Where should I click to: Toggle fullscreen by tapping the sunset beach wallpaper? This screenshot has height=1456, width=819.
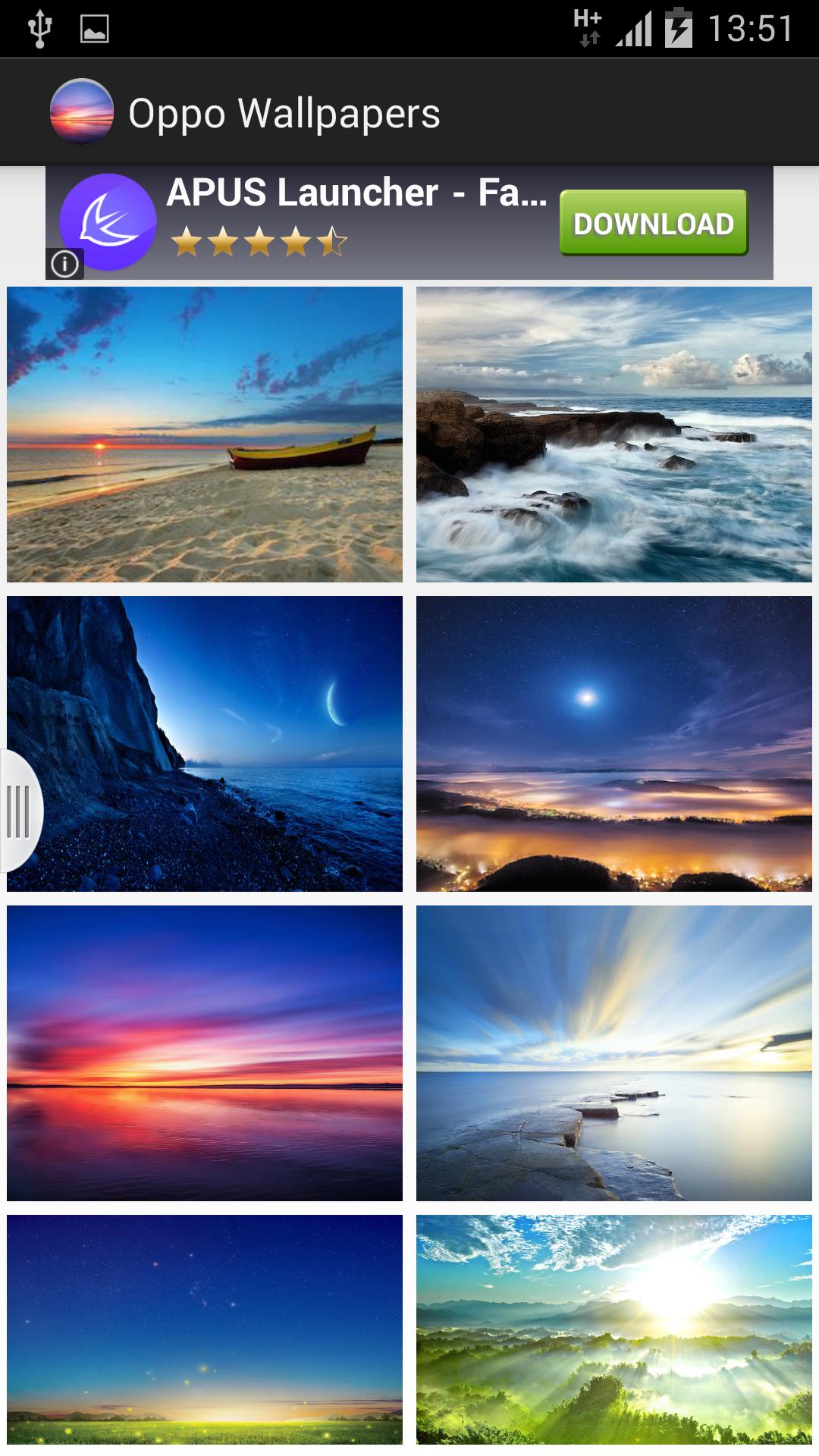click(x=205, y=434)
